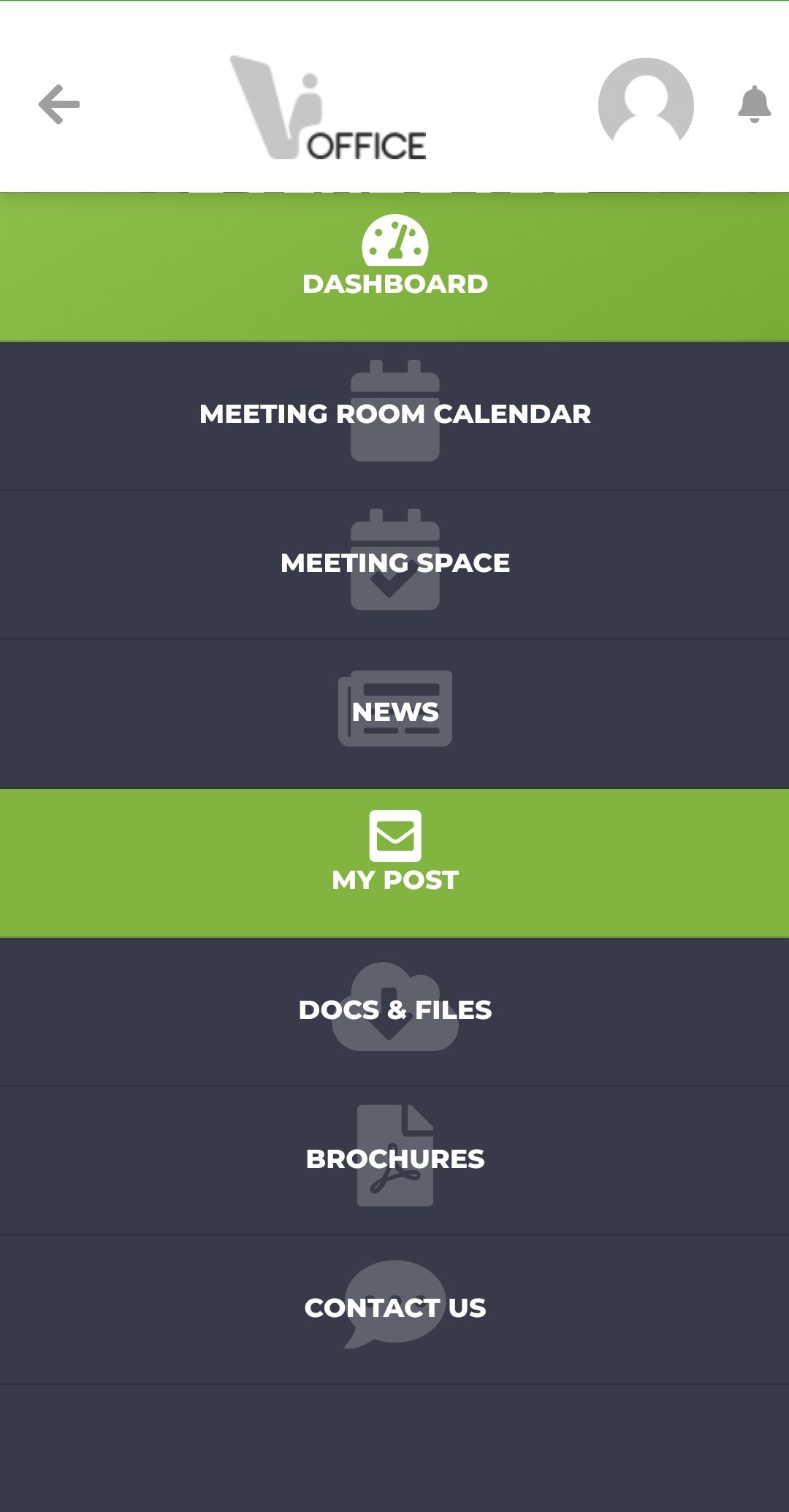Open the Dashboard
Screen dimensions: 789x1512
[x=394, y=267]
